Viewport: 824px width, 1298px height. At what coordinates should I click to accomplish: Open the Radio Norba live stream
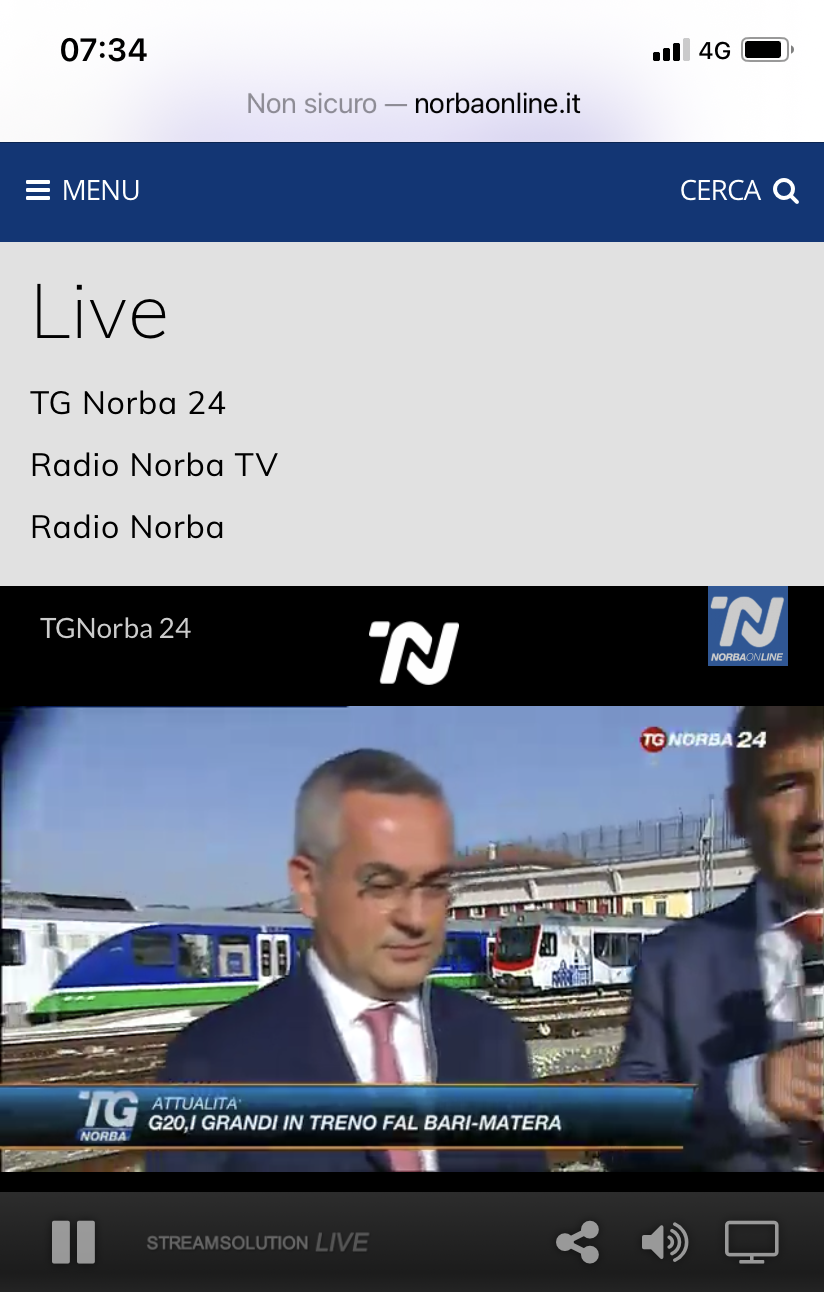point(127,527)
